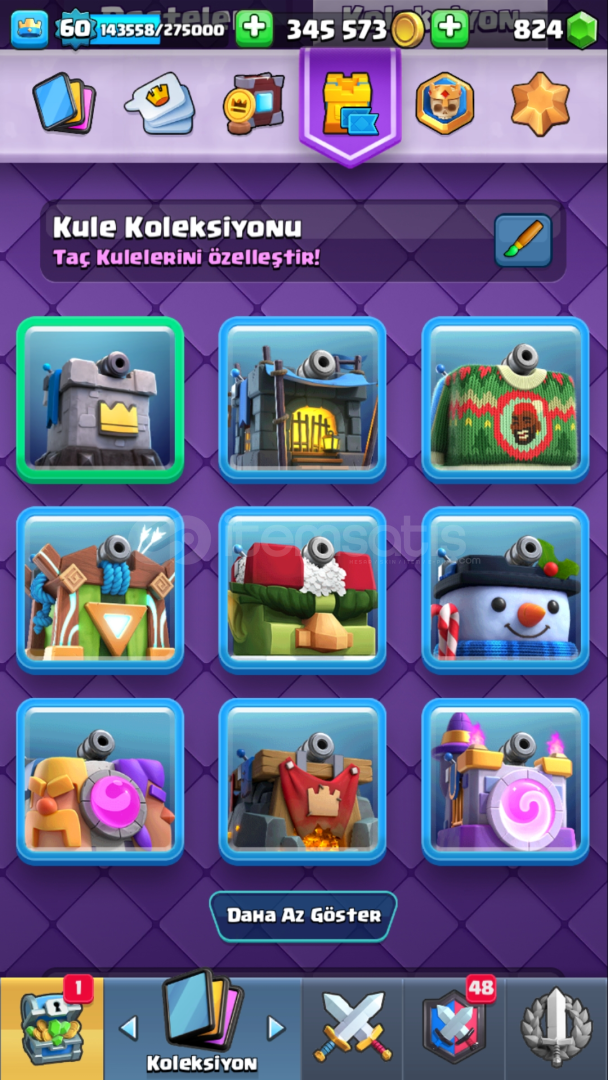Select the purple wizard hat tower skin
Screen dimensions: 608x1080
point(505,782)
